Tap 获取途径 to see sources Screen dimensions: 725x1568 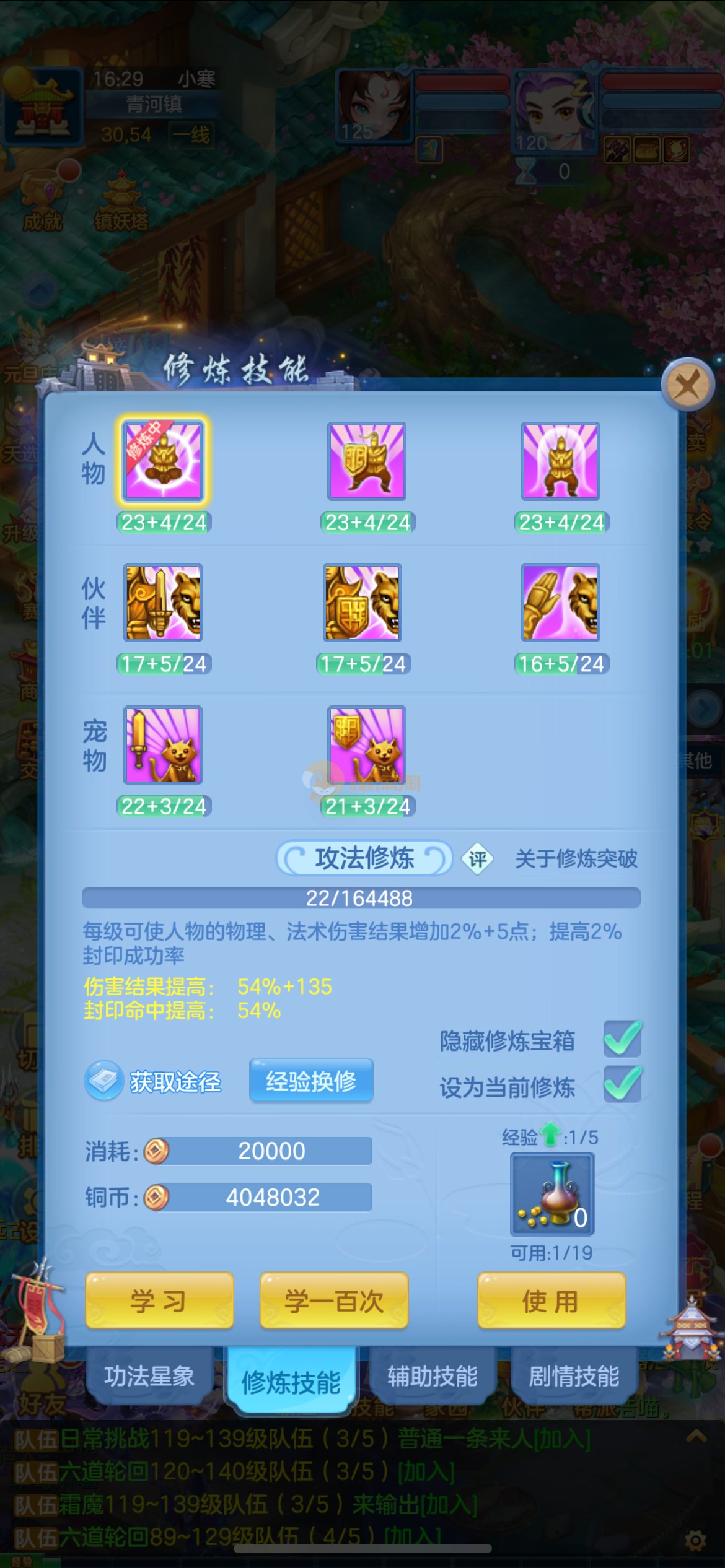pyautogui.click(x=155, y=1081)
